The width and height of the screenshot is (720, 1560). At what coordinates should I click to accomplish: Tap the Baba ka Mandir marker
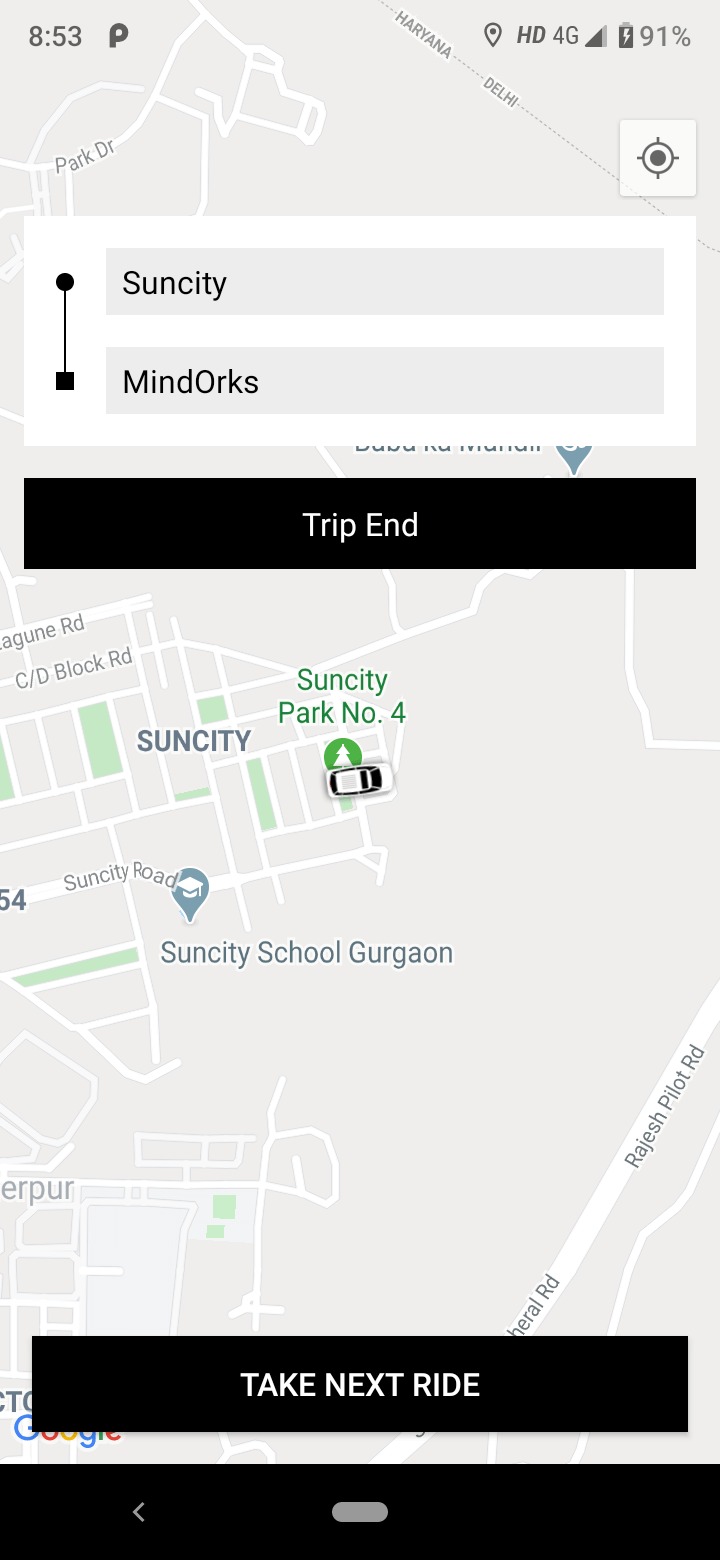[573, 456]
